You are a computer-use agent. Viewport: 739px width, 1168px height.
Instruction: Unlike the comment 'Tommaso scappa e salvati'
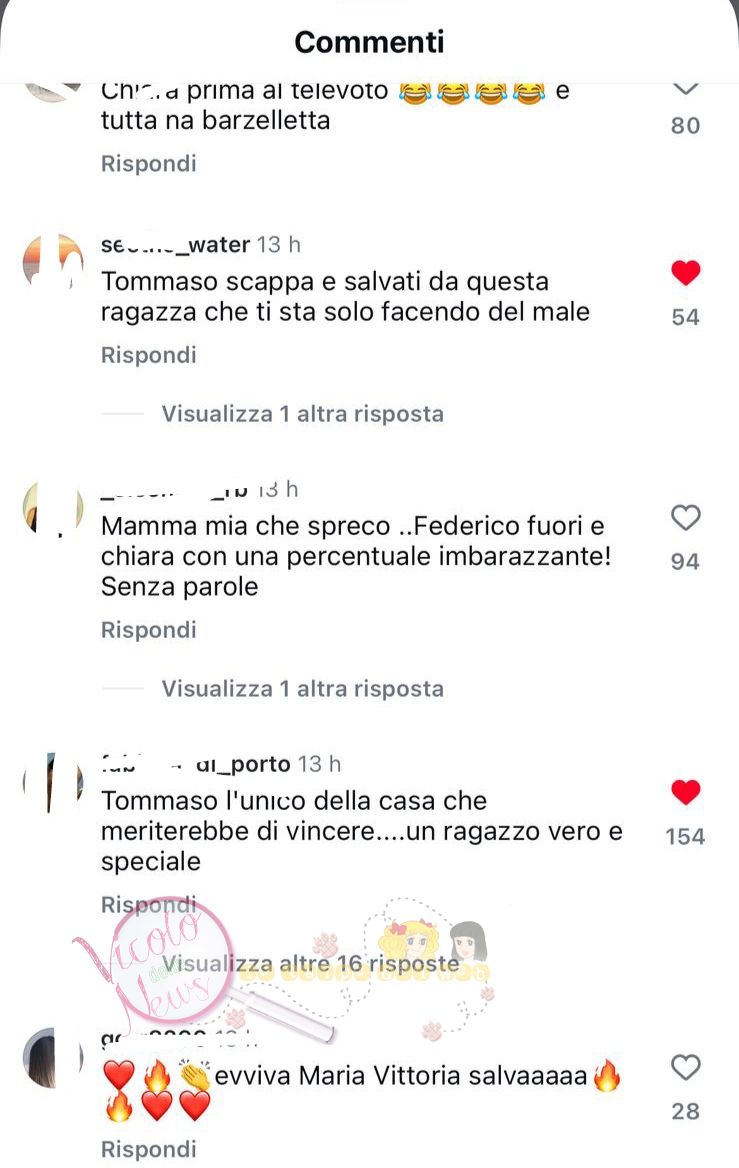[x=685, y=273]
